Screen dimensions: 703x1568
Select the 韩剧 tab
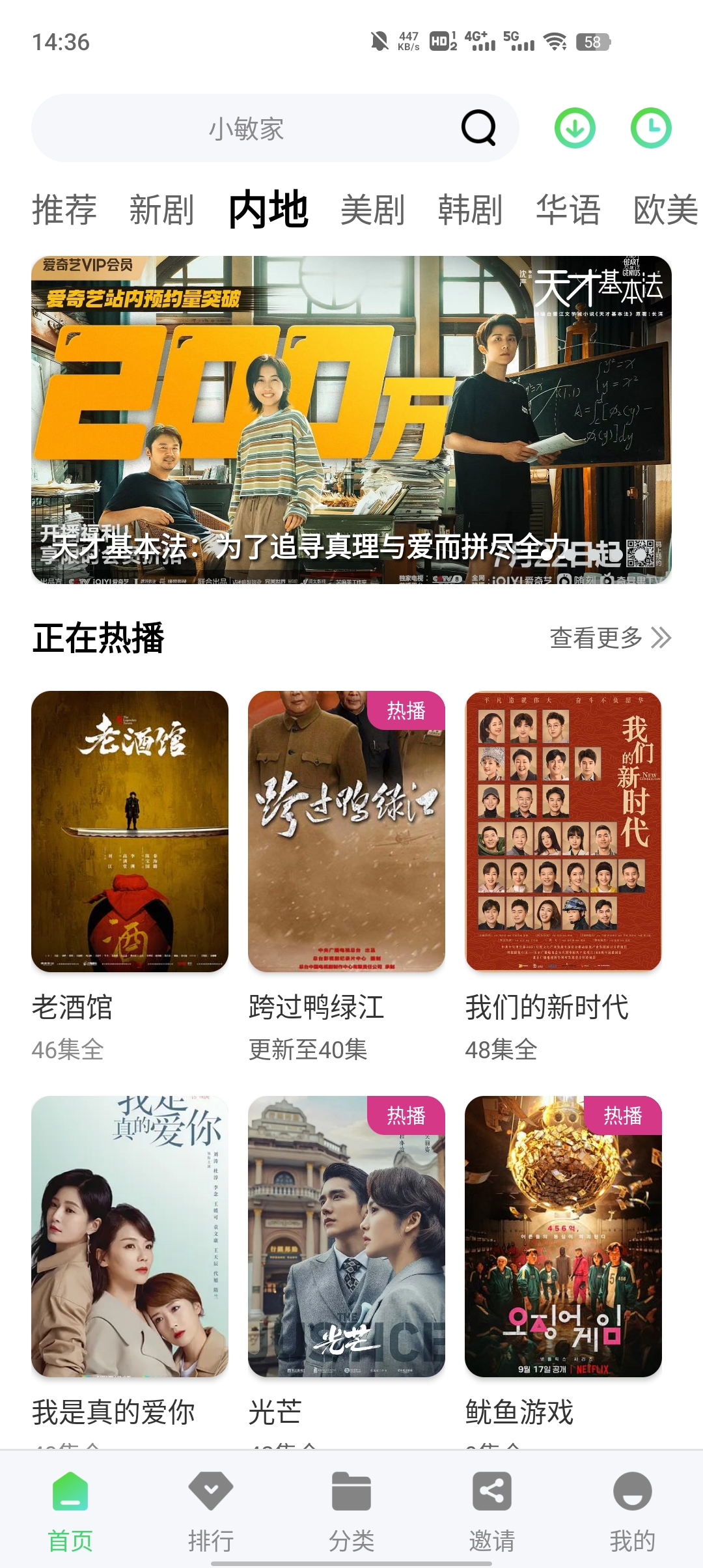[x=470, y=210]
